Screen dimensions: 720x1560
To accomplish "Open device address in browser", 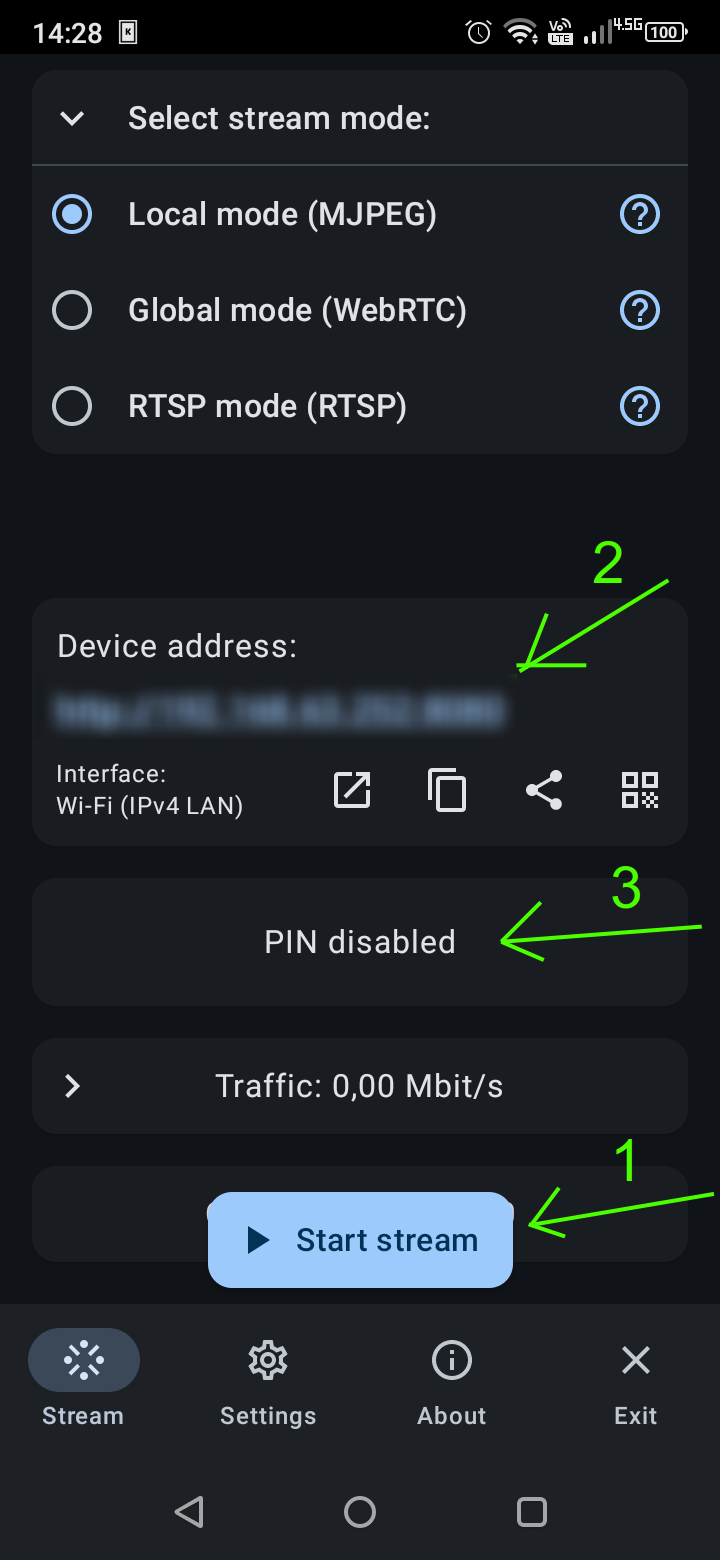I will pos(352,790).
